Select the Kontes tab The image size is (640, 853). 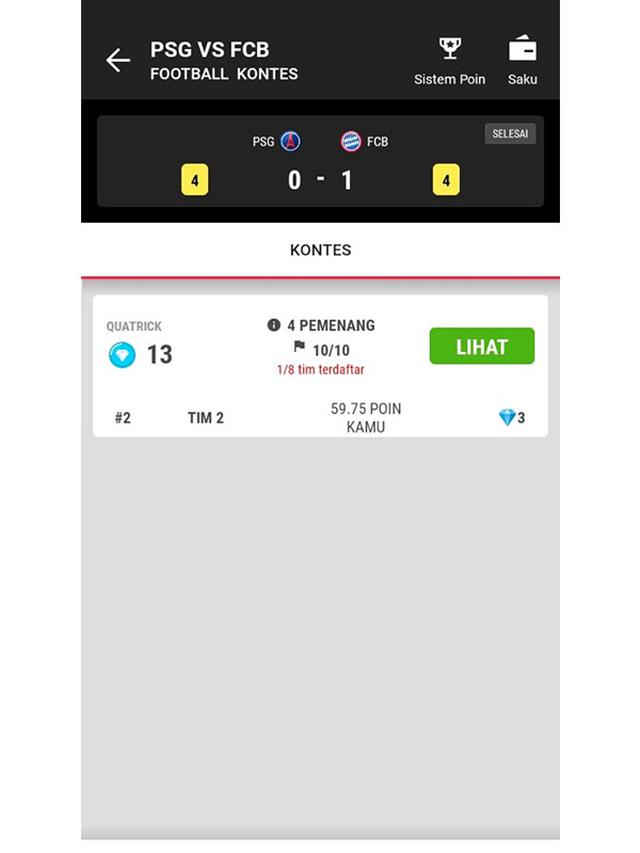pos(320,250)
